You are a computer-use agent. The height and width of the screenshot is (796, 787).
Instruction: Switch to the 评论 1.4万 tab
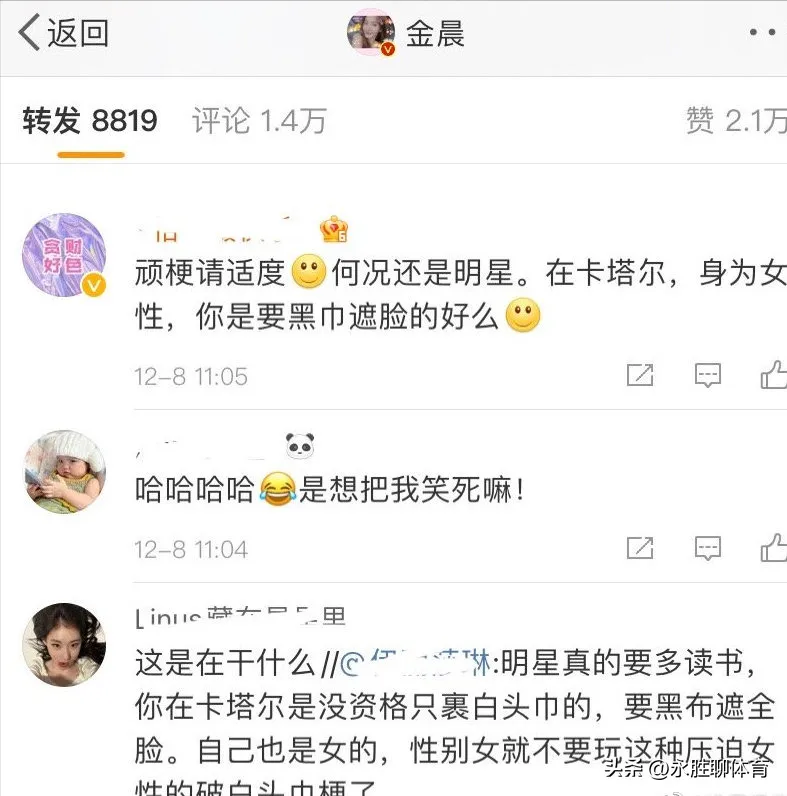pos(259,122)
